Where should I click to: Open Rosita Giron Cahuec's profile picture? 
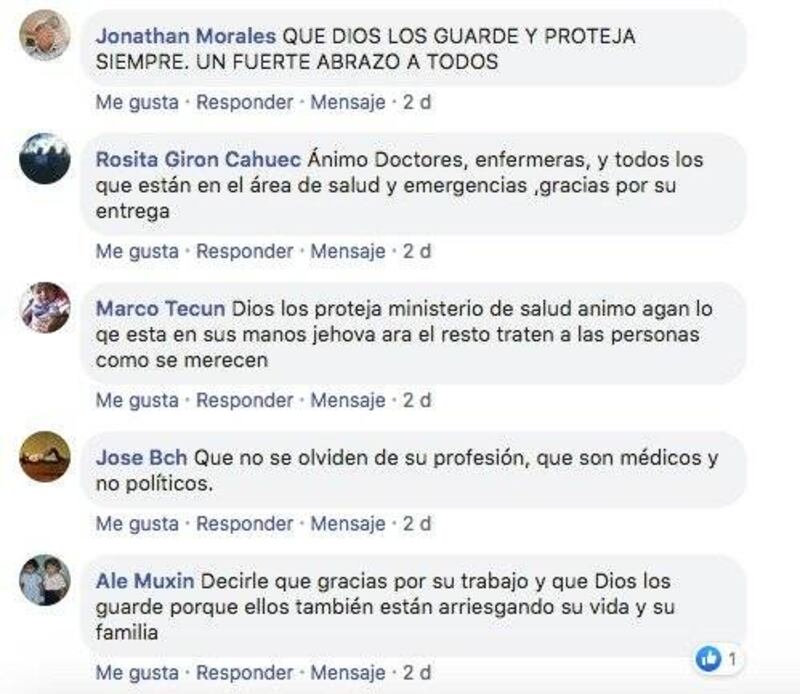45,158
